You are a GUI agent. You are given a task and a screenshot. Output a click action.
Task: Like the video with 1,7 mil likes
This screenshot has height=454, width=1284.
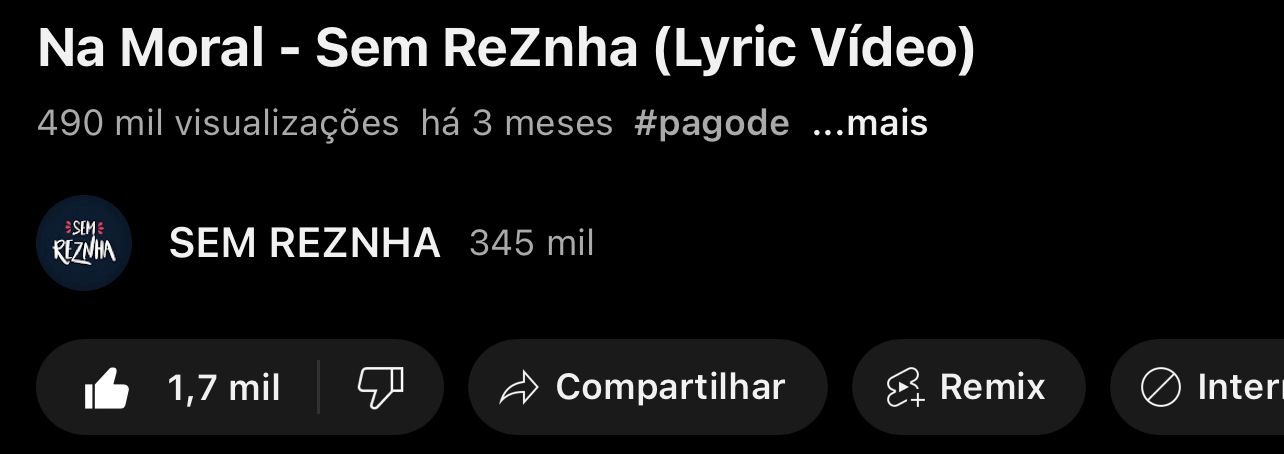(180, 388)
